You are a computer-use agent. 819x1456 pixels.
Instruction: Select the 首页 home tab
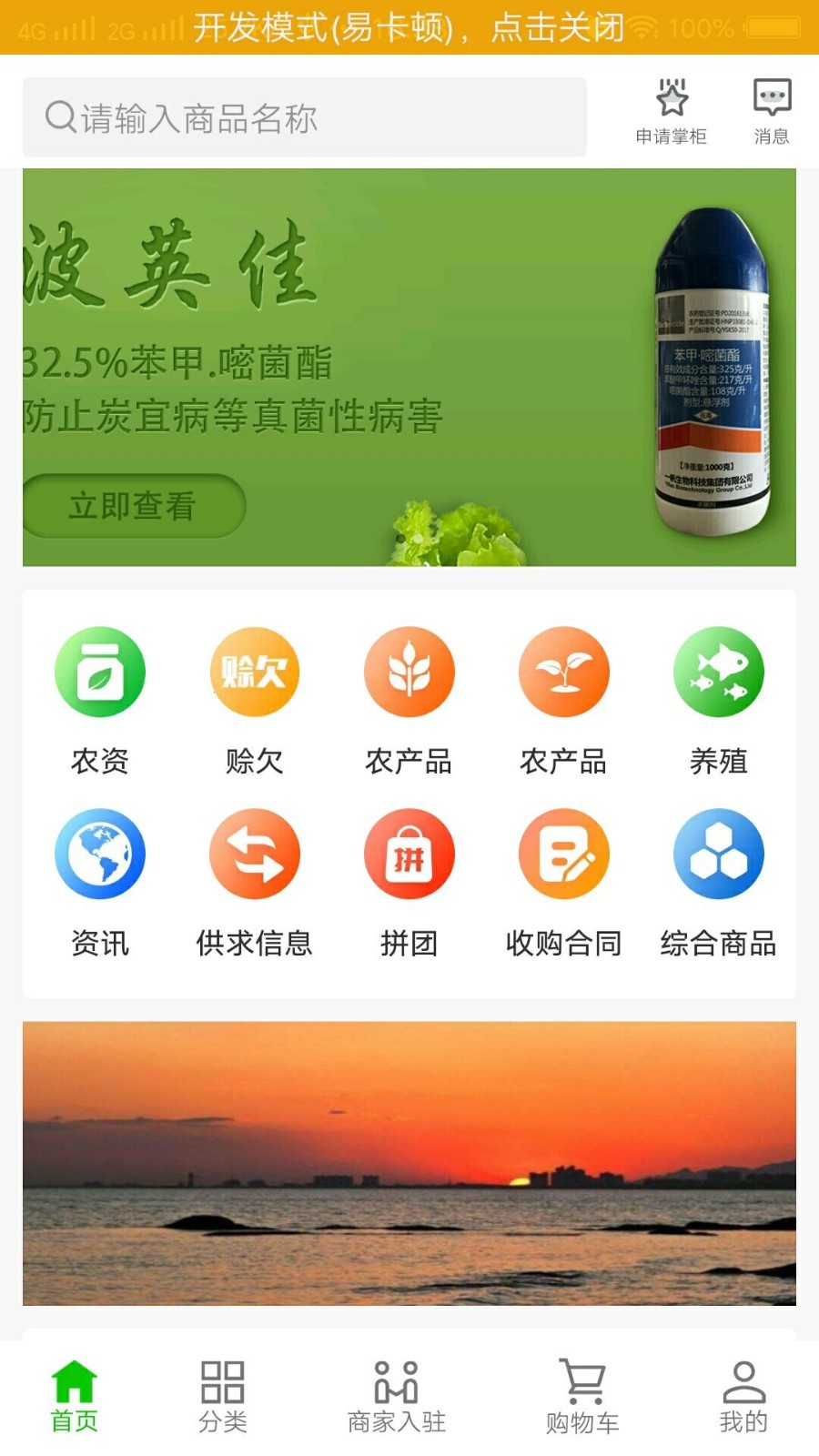click(x=75, y=1397)
